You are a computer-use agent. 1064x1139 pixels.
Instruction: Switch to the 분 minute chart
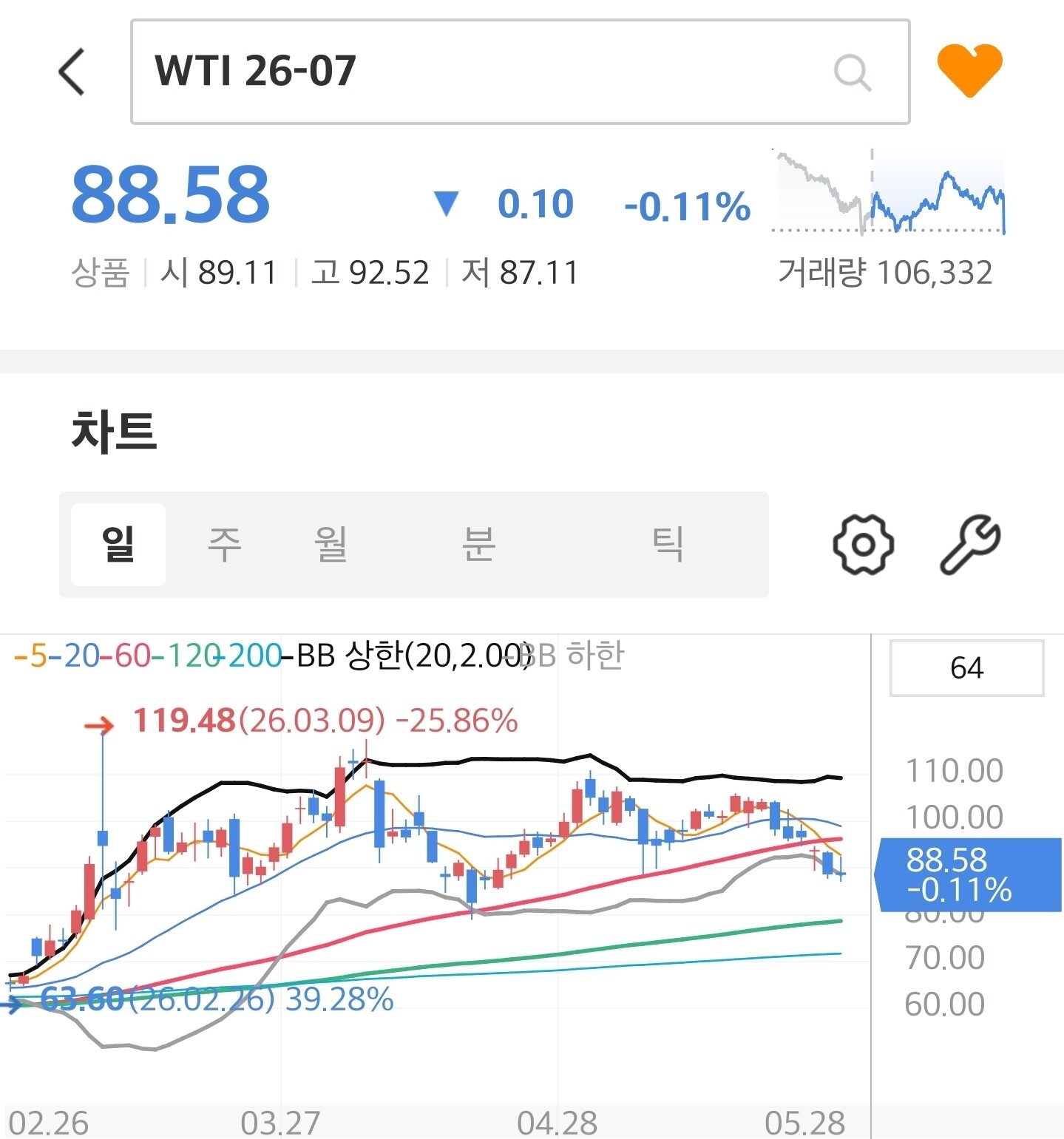478,544
